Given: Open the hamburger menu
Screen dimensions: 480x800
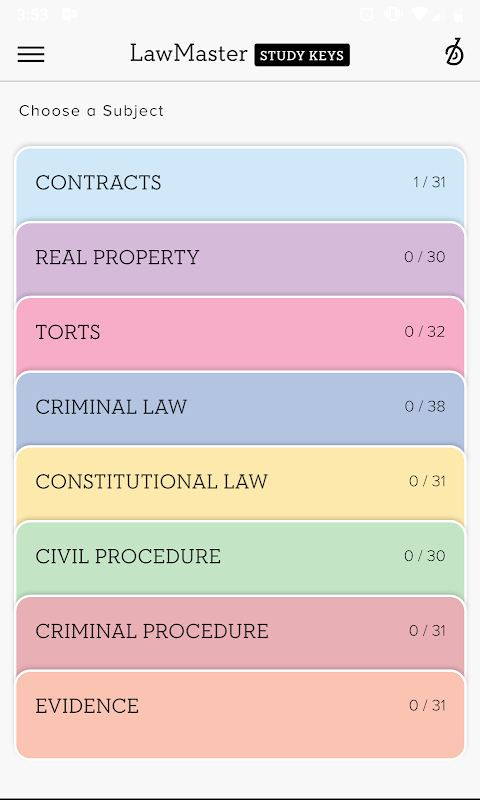Looking at the screenshot, I should coord(31,54).
